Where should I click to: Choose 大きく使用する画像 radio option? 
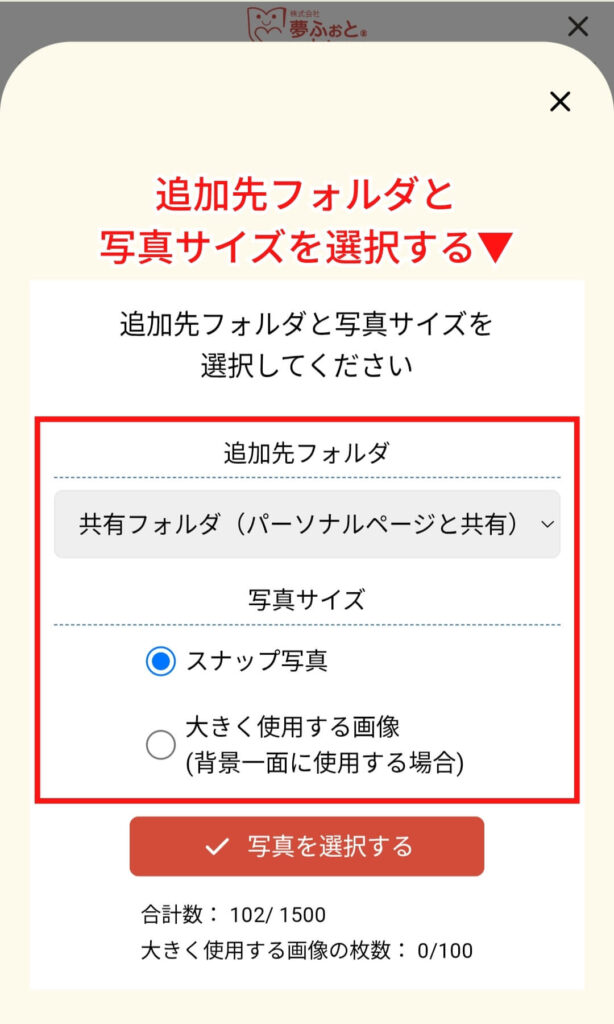(x=161, y=745)
